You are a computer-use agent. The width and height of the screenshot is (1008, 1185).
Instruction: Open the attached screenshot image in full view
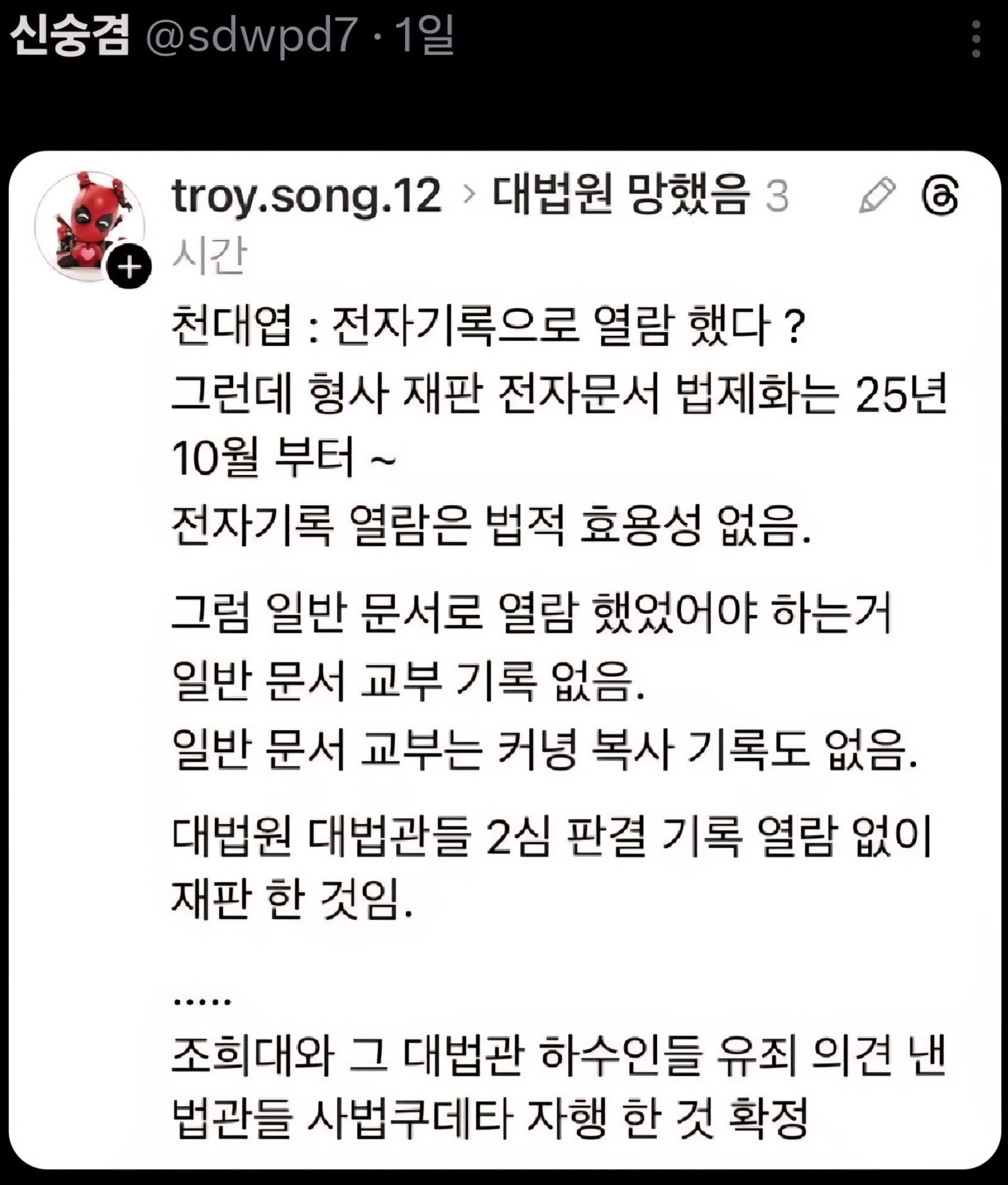coord(504,661)
